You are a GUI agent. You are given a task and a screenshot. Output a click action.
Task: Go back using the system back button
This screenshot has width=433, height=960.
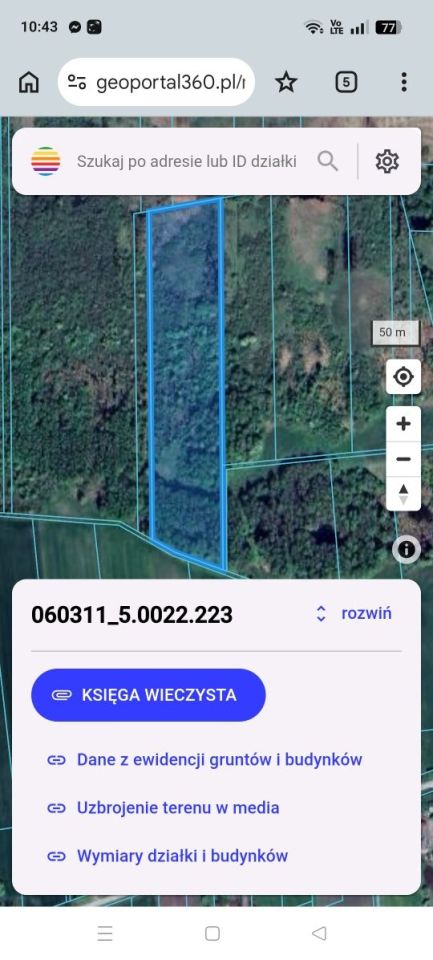(x=318, y=933)
